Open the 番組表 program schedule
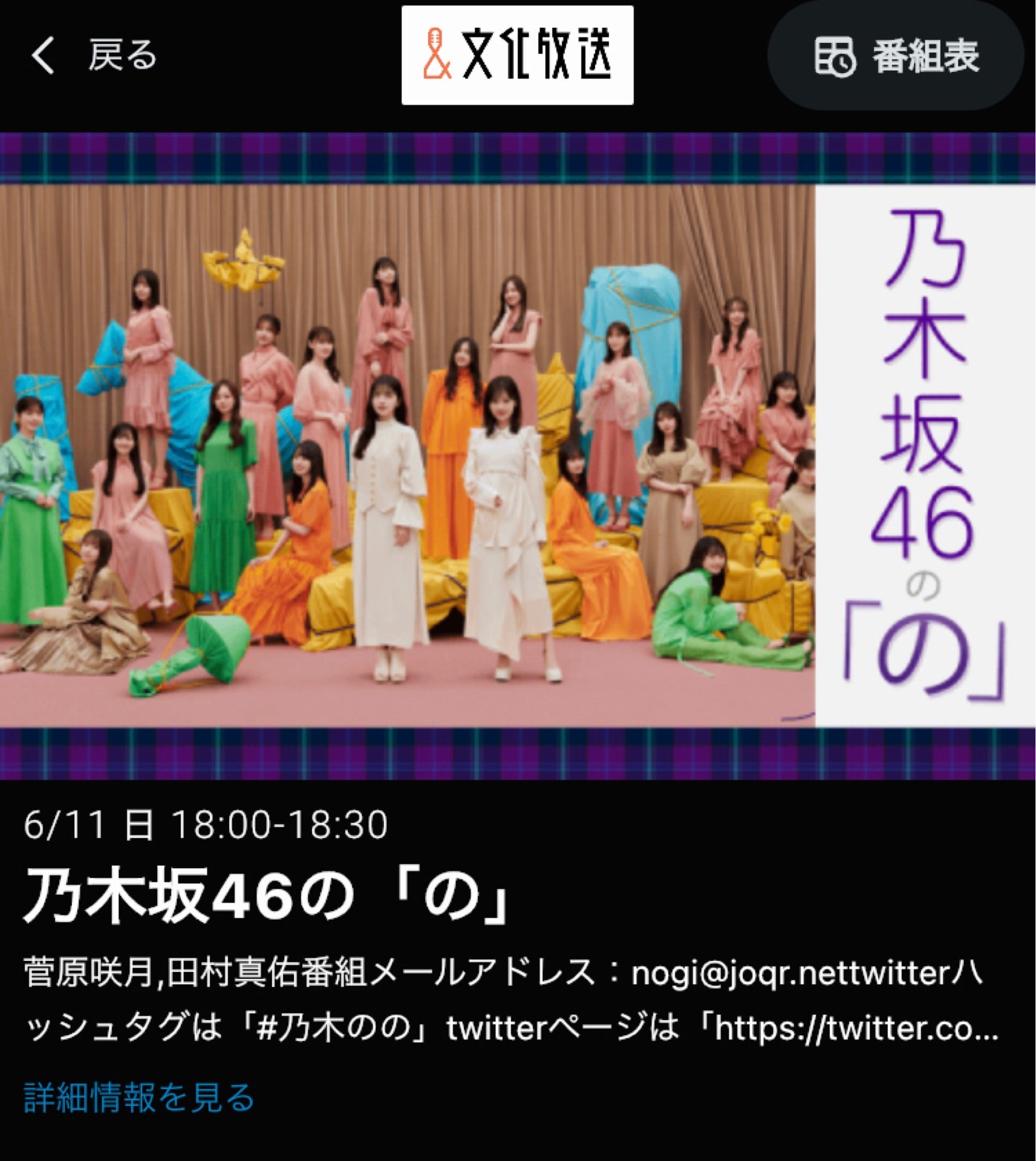The height and width of the screenshot is (1161, 1036). pyautogui.click(x=895, y=56)
